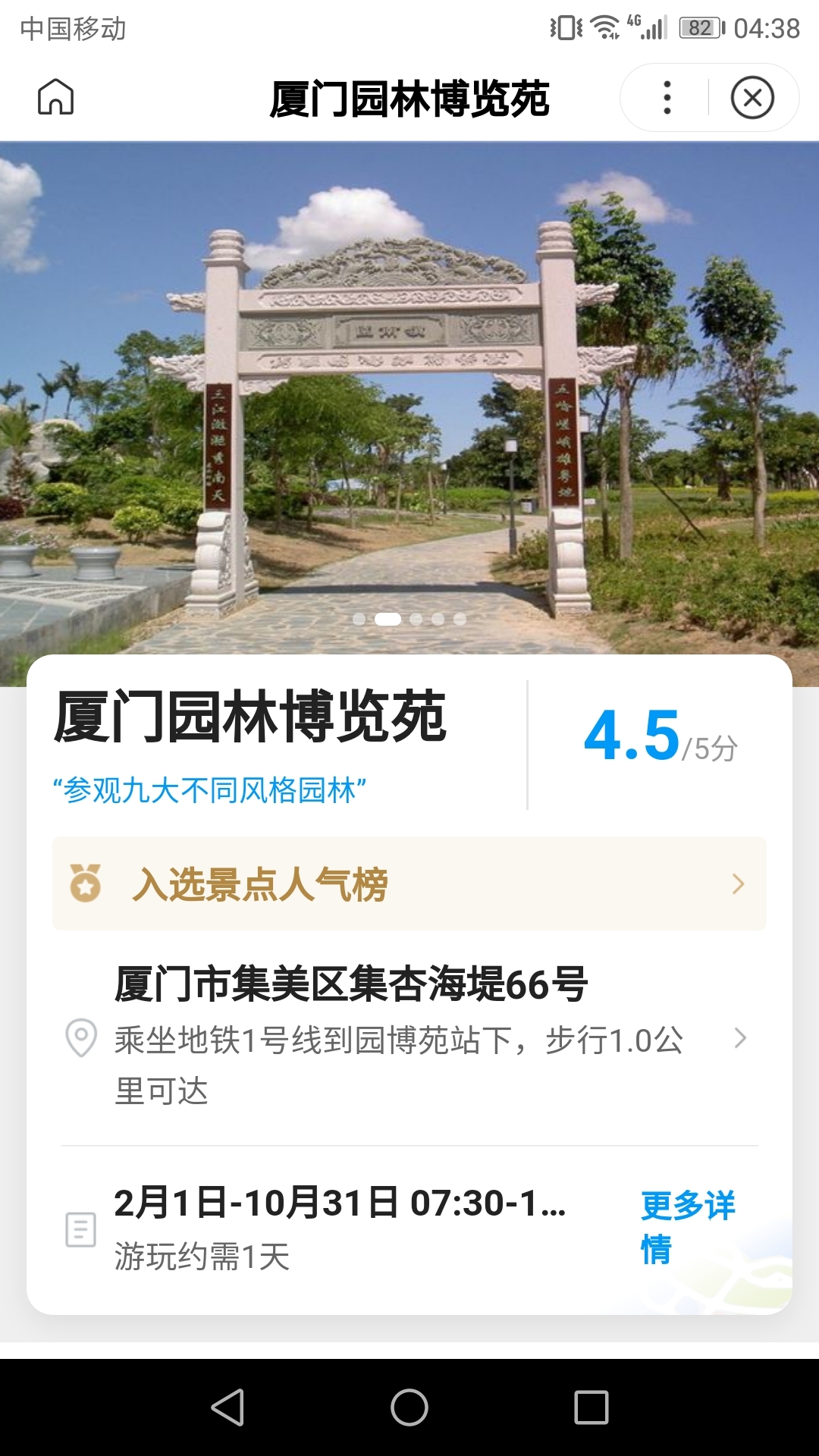Close the mini program
Viewport: 819px width, 1456px height.
click(752, 98)
